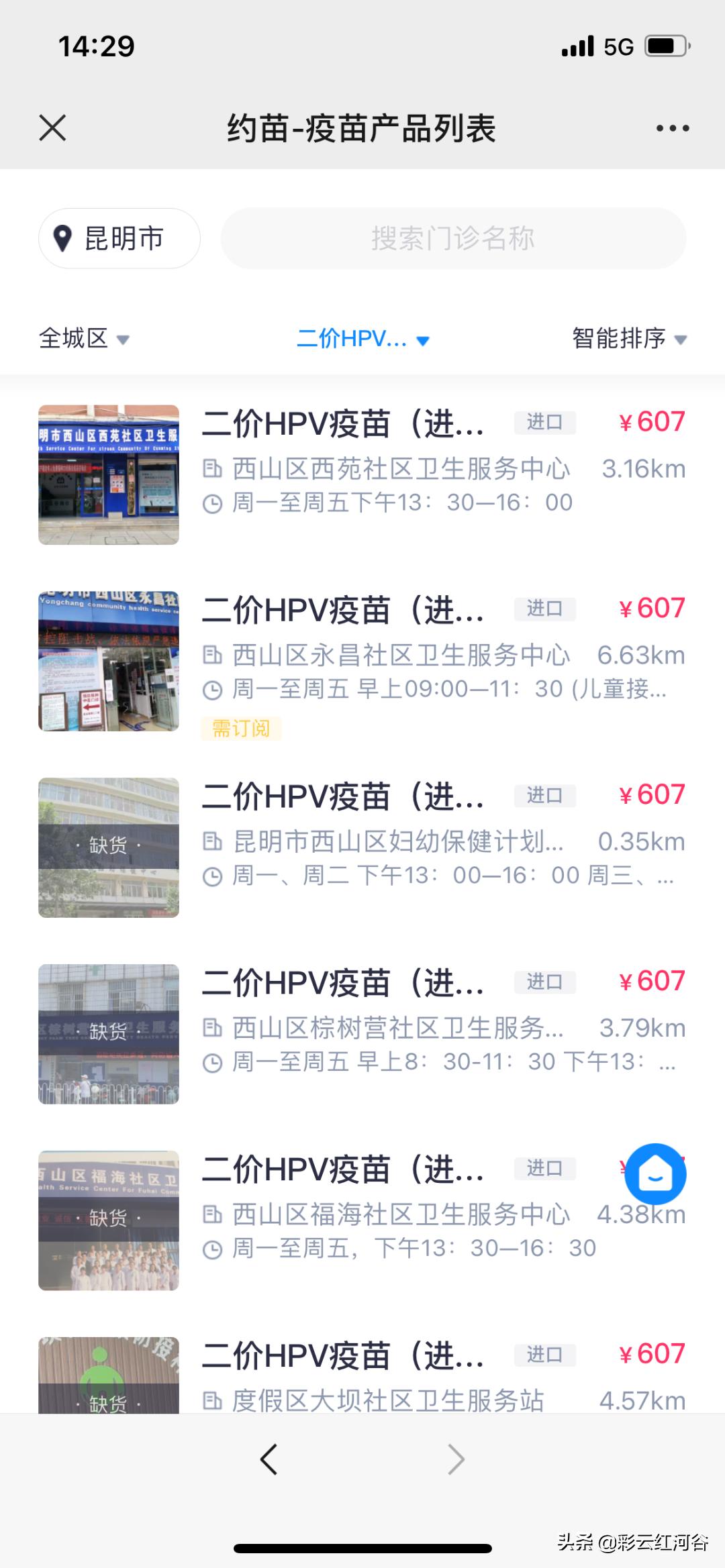Close the 约苗-疫苗产品列表 page
This screenshot has width=725, height=1568.
(x=52, y=127)
